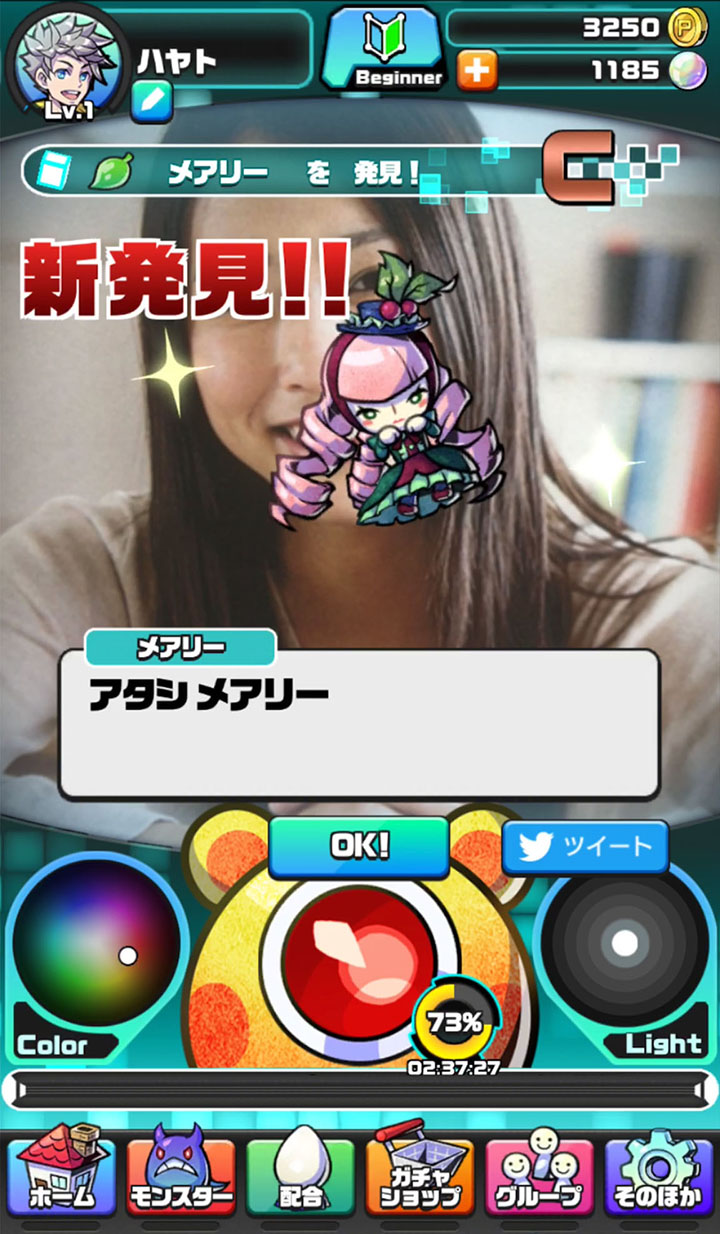Image resolution: width=720 pixels, height=1234 pixels.
Task: Go to the 配合 tab
Action: [x=300, y=1174]
